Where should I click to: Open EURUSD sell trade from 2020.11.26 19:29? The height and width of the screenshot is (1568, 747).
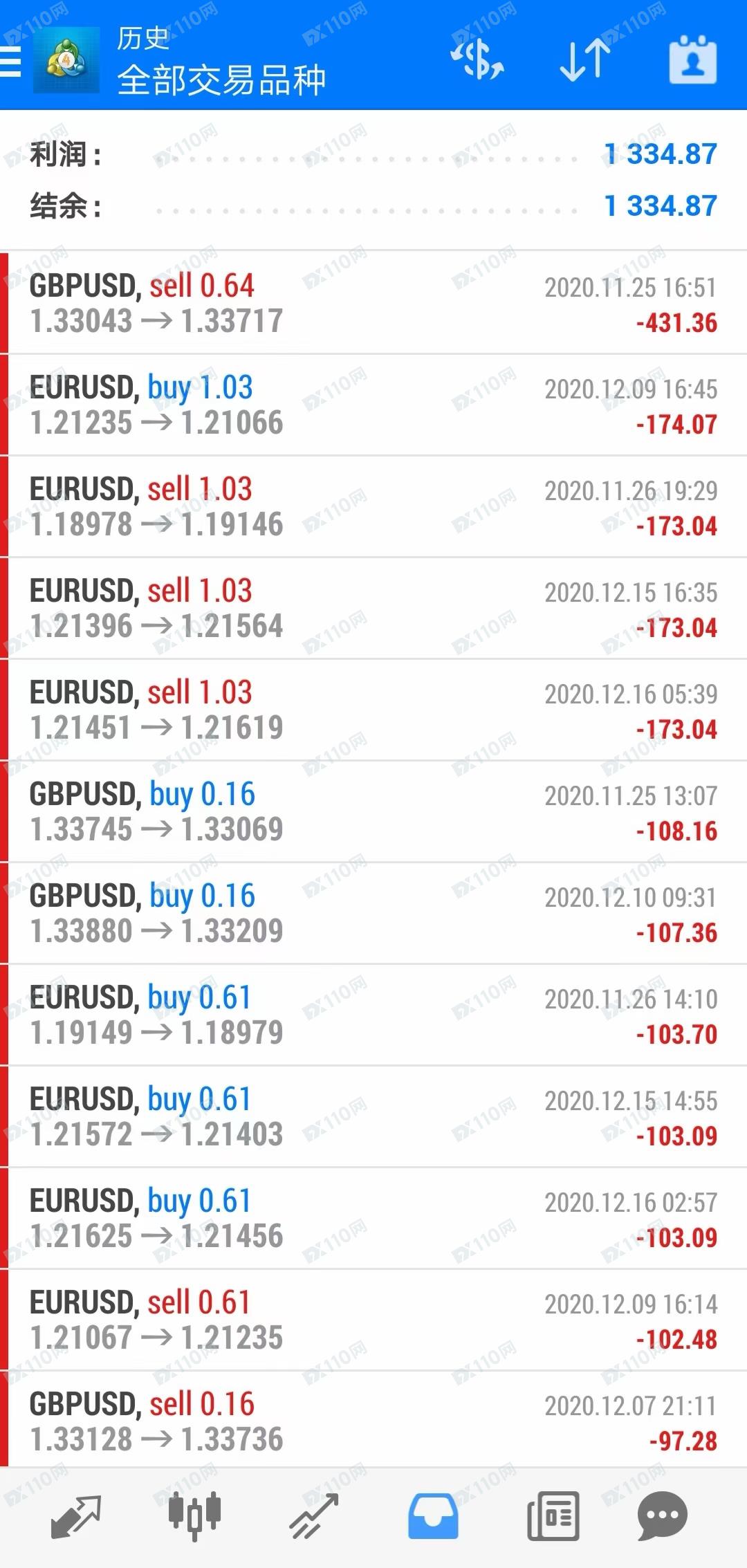[x=373, y=506]
